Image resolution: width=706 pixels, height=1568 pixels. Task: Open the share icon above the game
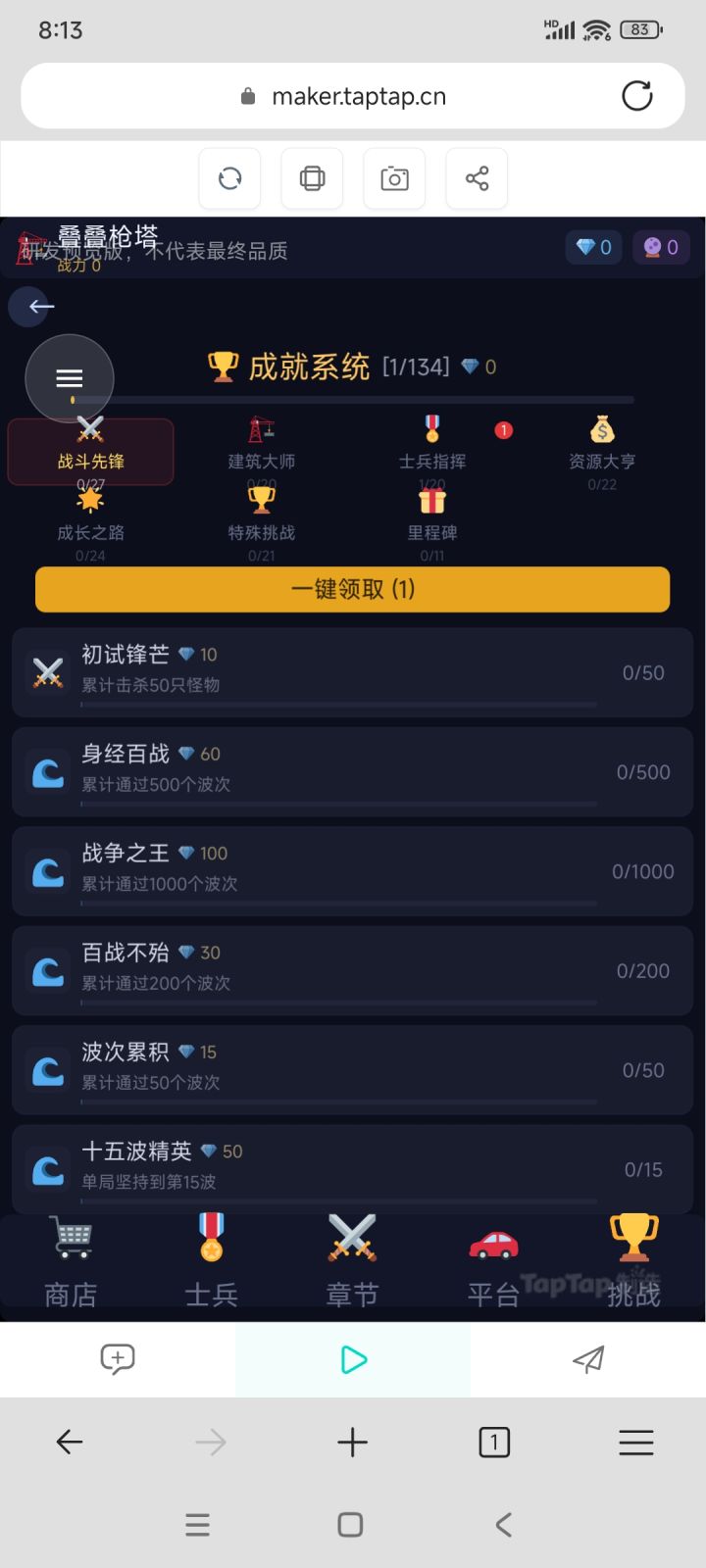[477, 178]
